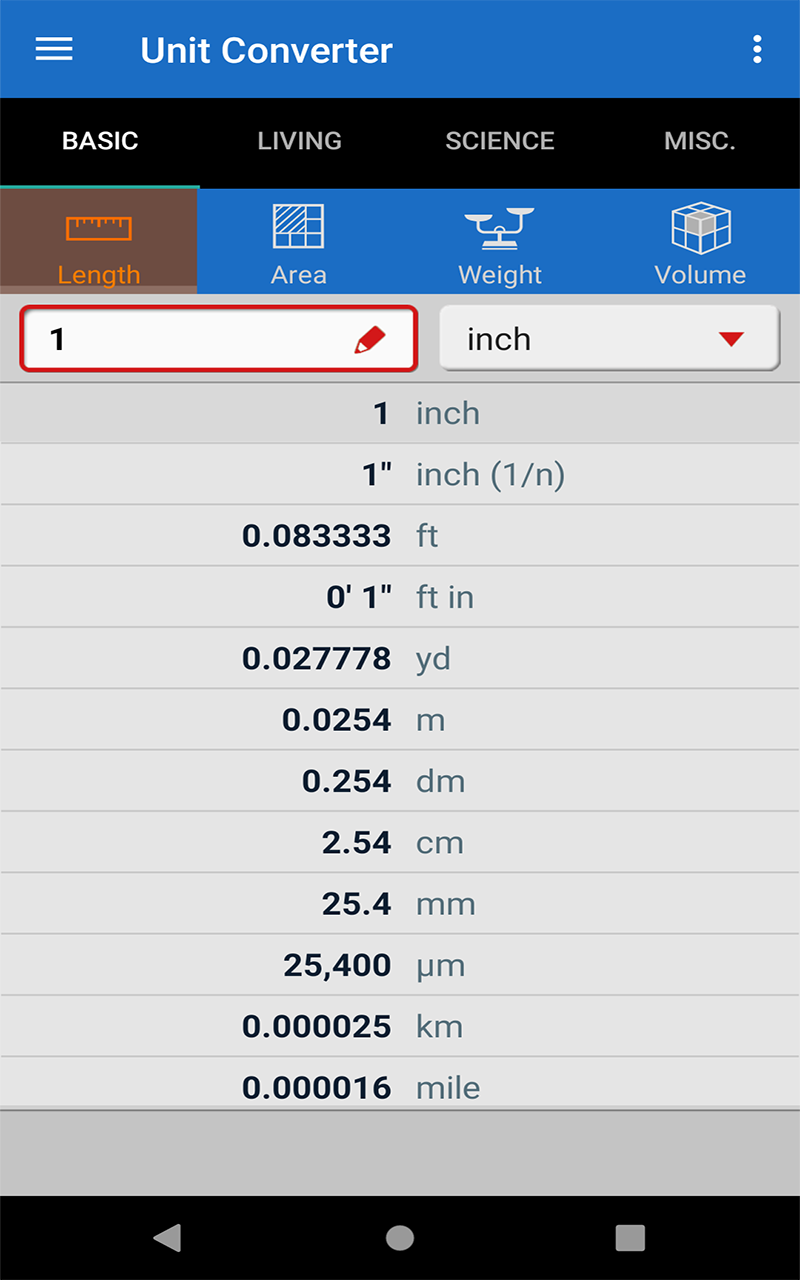Select the Area grid icon

299,227
